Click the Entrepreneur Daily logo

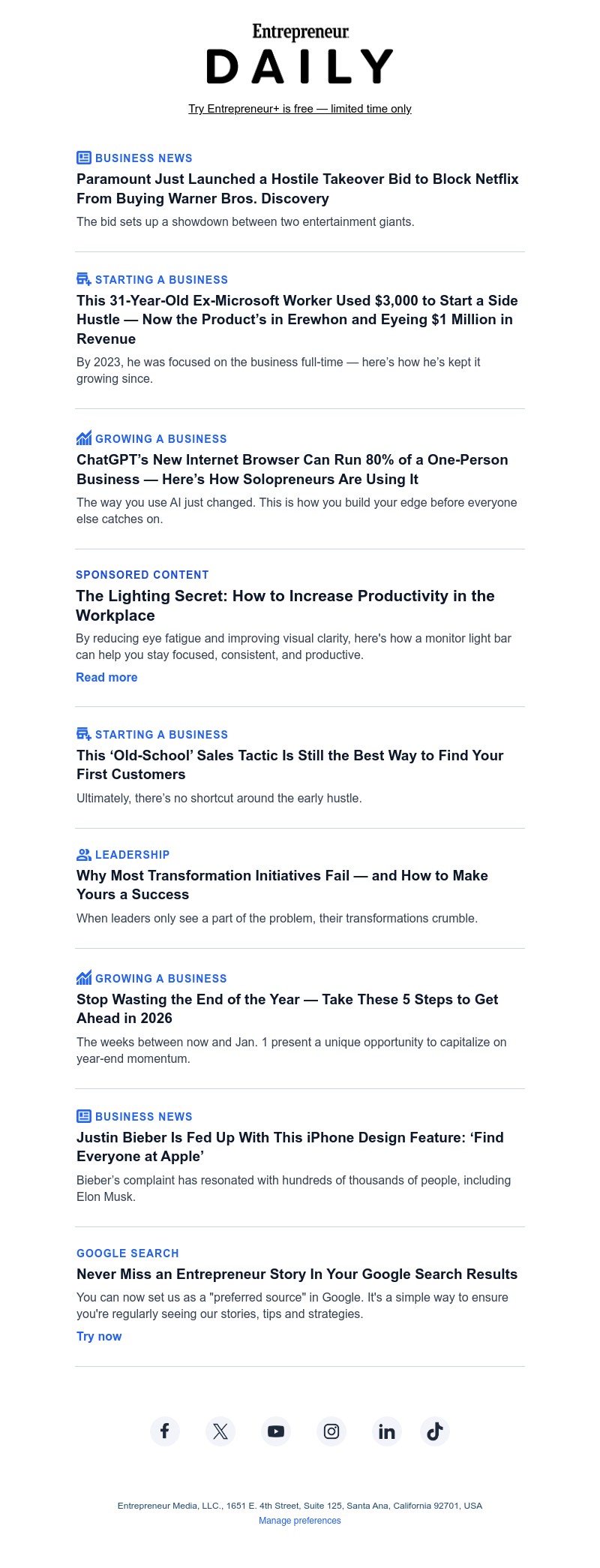(299, 53)
